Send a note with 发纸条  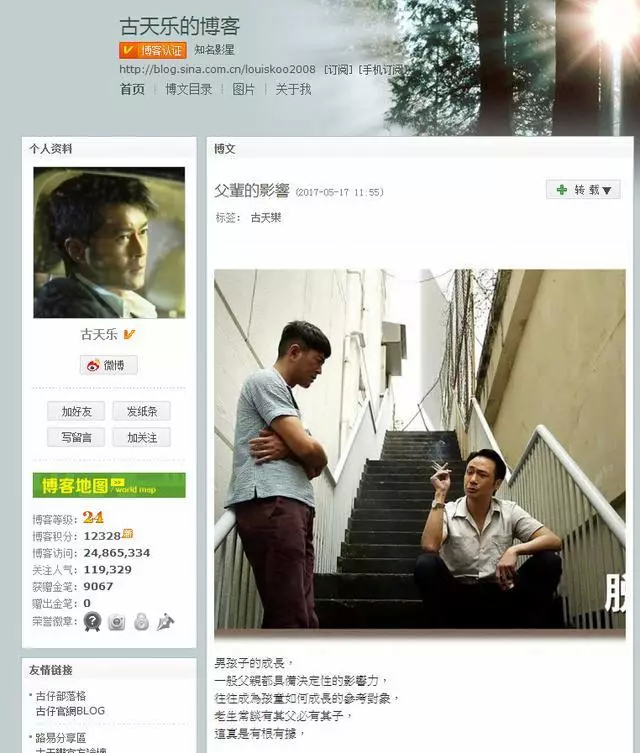141,411
